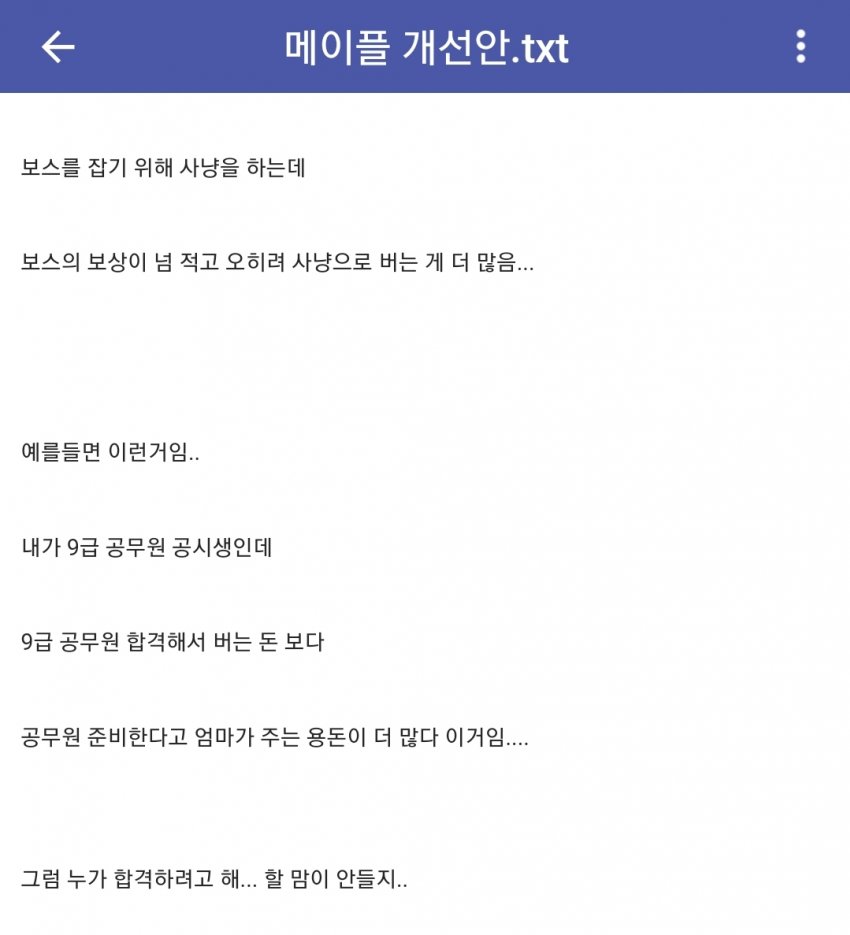Open the three-dot overflow menu
This screenshot has height=935, width=850.
point(800,47)
